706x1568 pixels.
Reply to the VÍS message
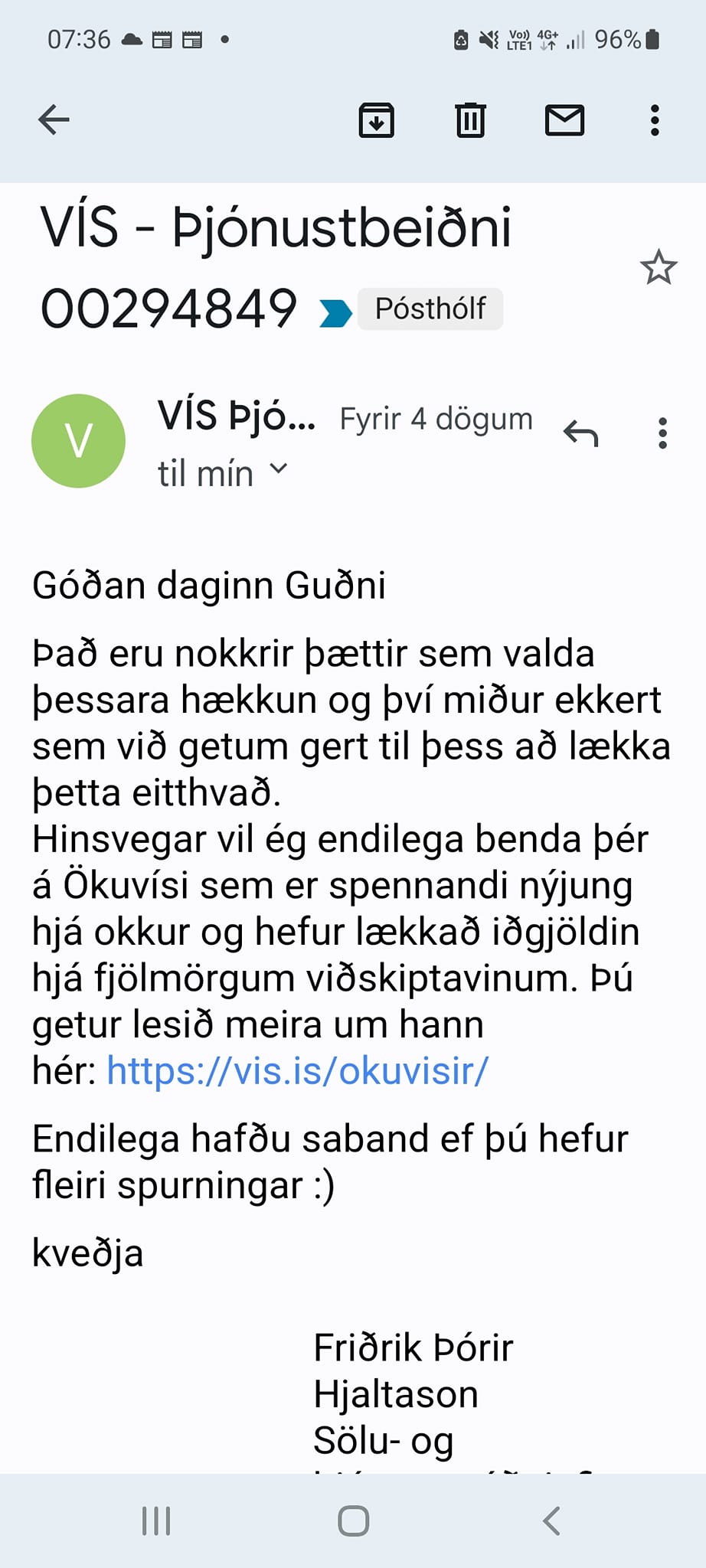[x=580, y=433]
